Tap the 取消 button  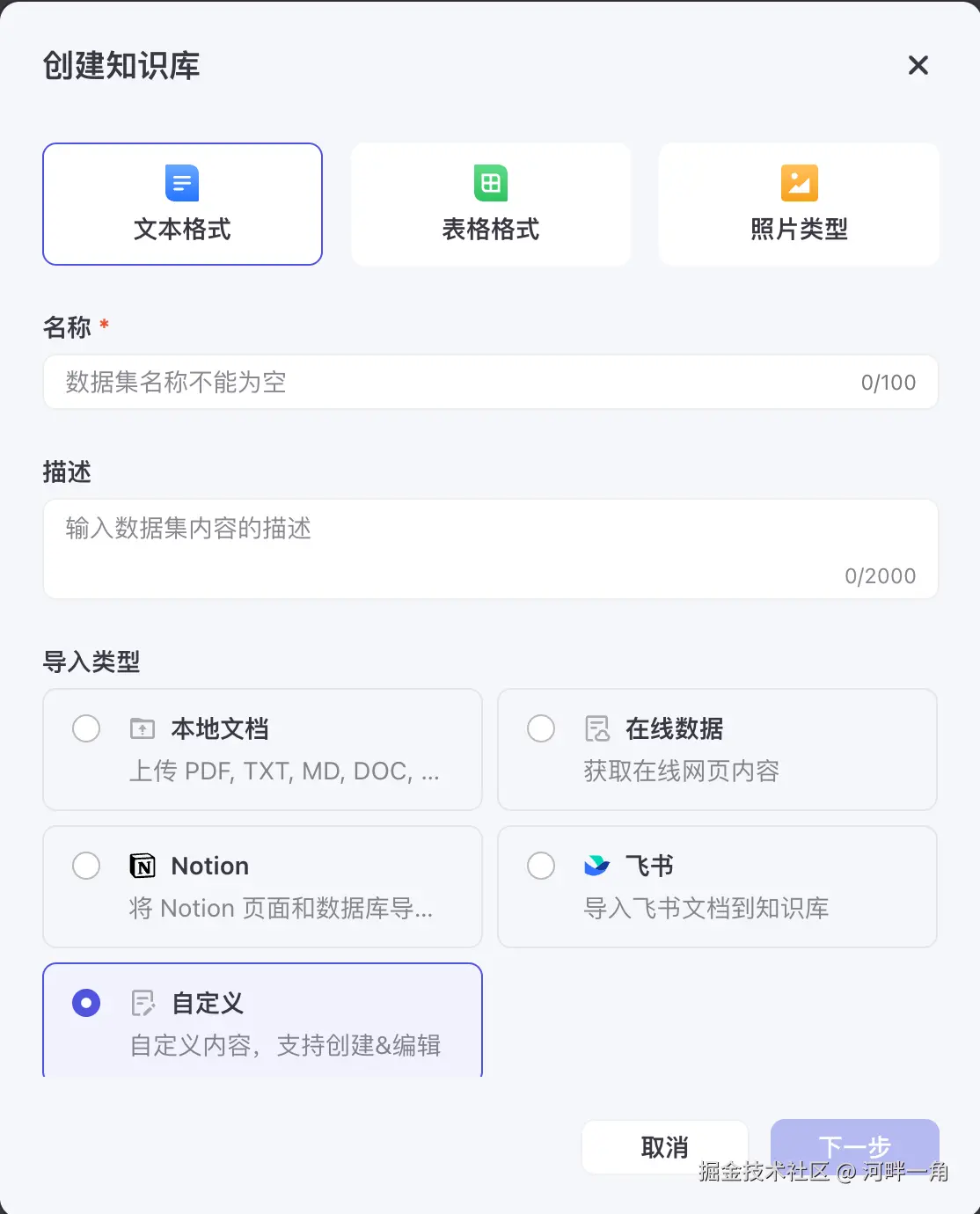point(664,1146)
